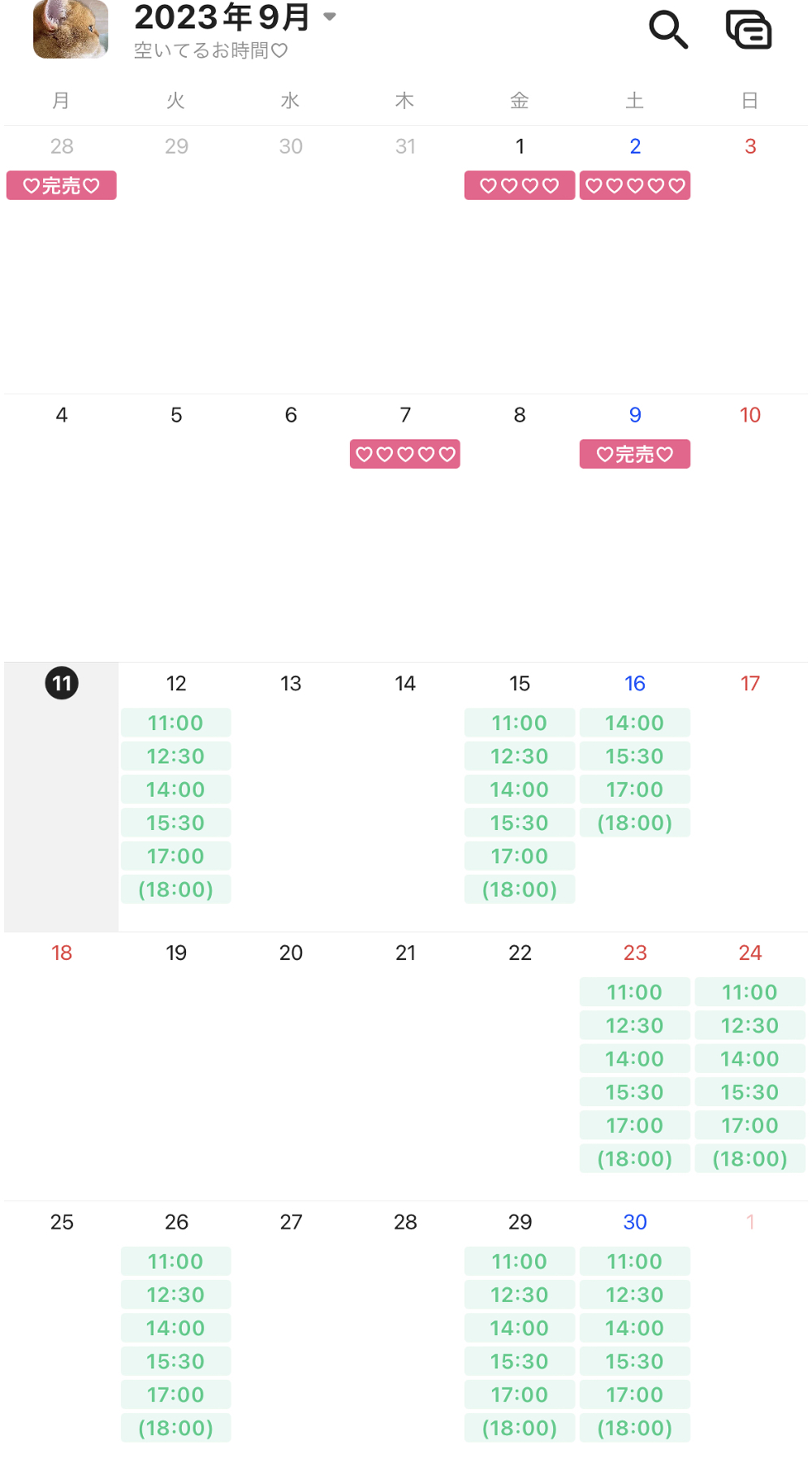Open the ♡完売♡ event on September 9

[x=635, y=454]
